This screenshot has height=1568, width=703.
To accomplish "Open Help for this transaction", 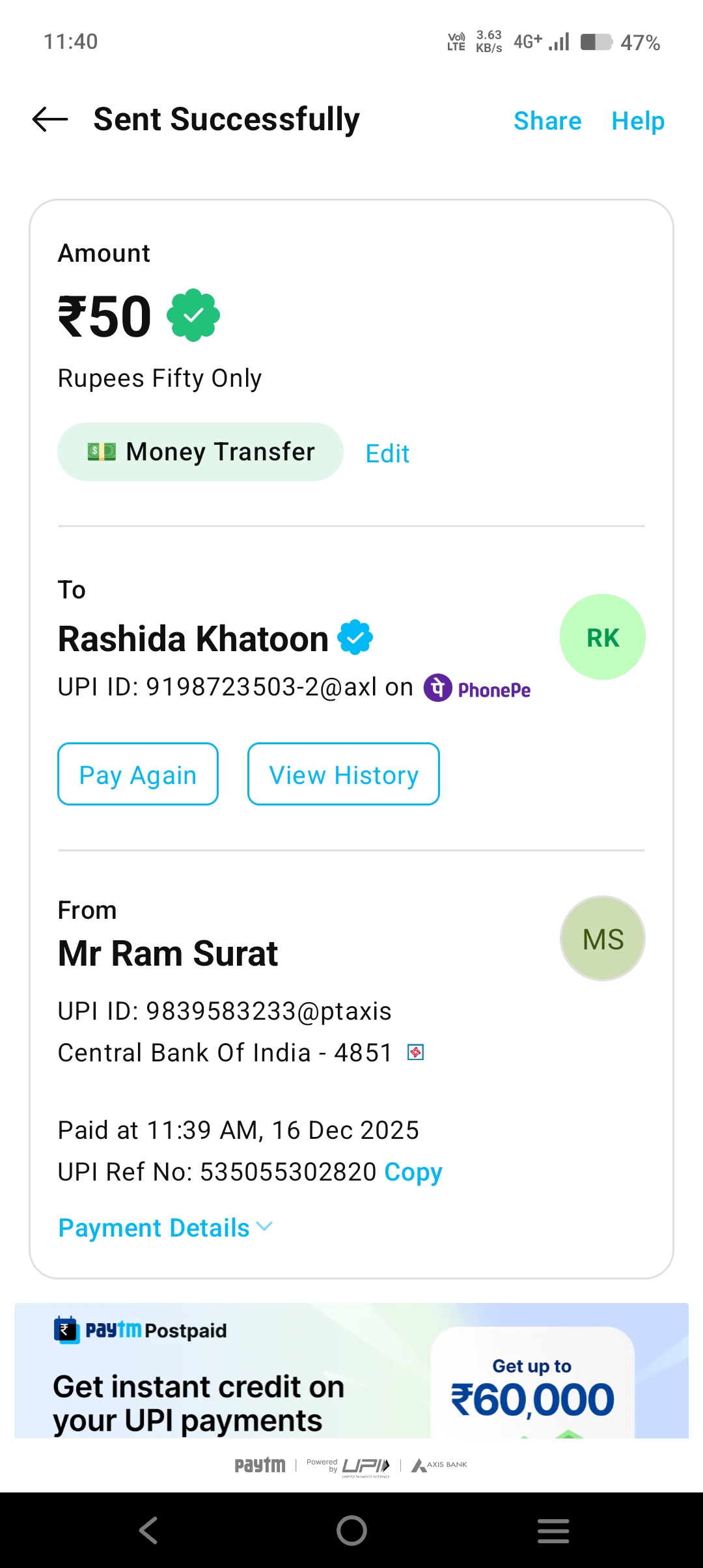I will click(637, 121).
